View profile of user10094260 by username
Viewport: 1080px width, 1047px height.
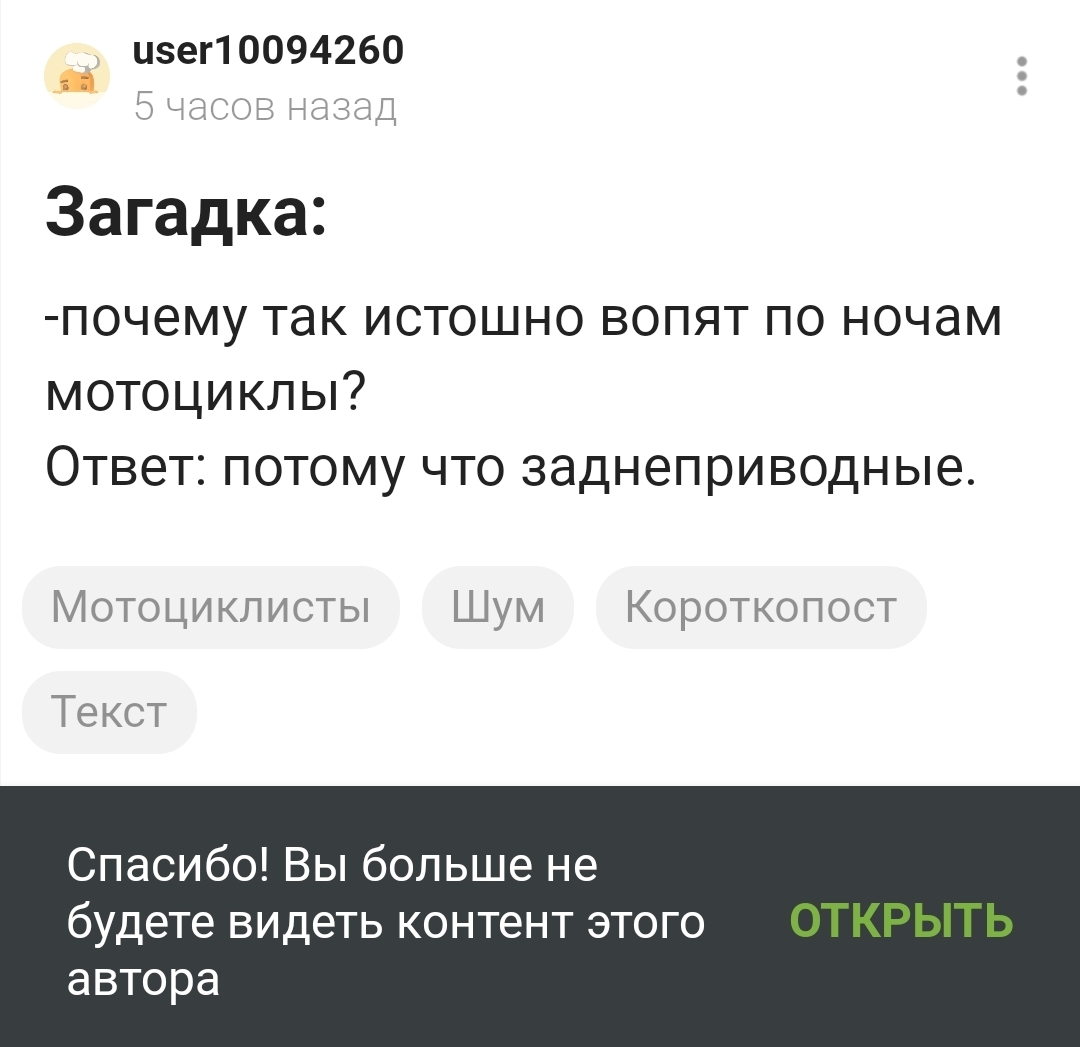(x=268, y=48)
